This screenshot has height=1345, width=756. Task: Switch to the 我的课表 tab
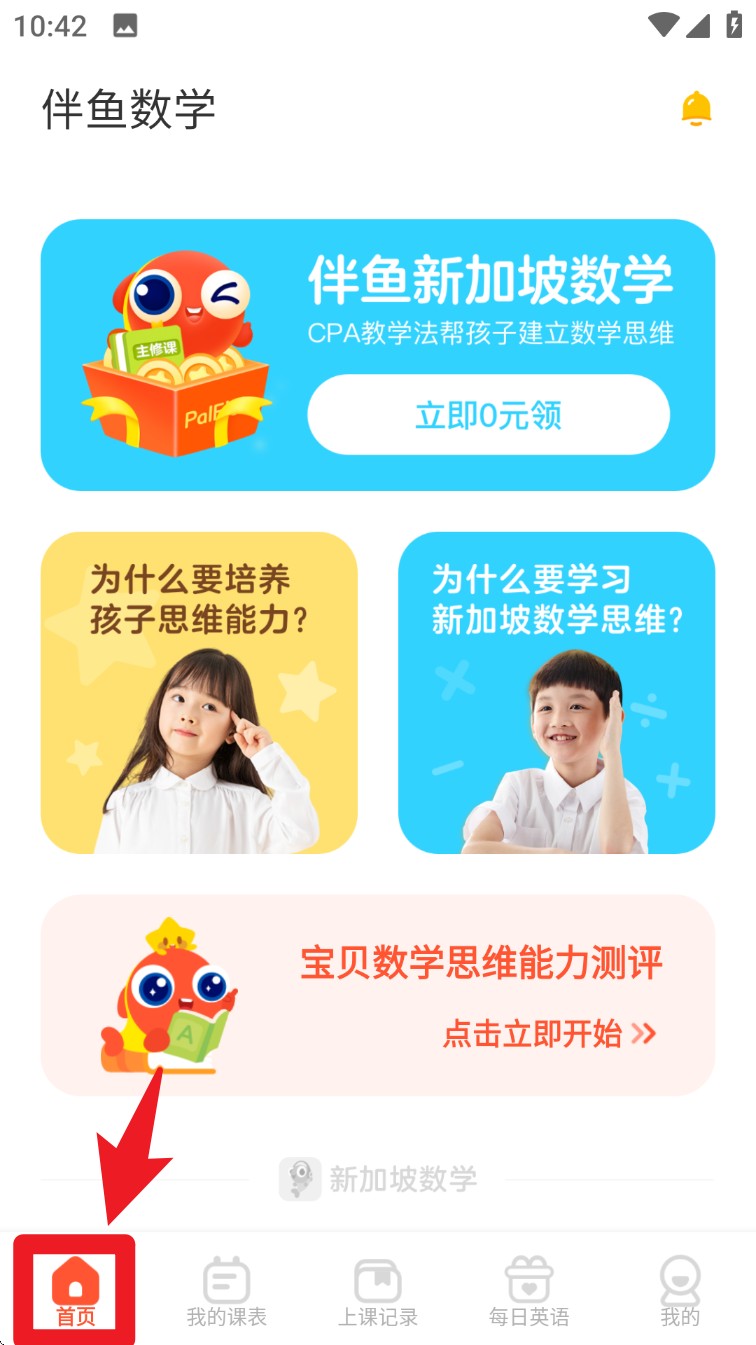(226, 1292)
